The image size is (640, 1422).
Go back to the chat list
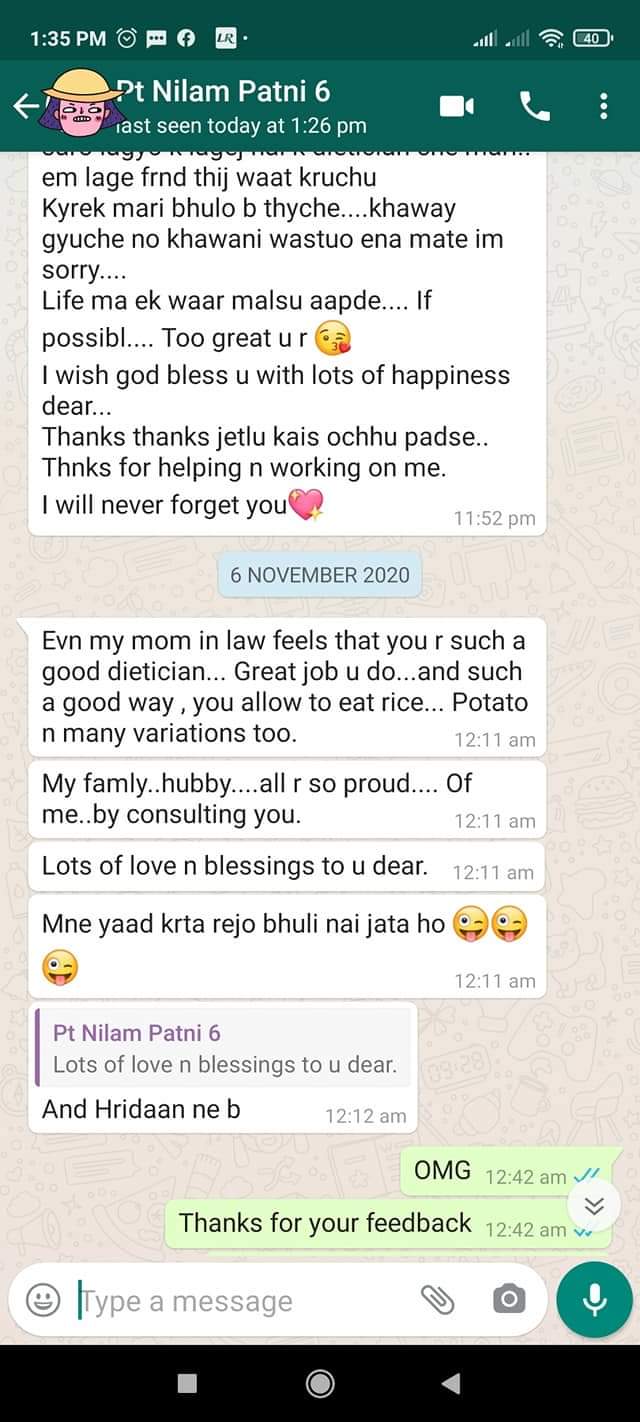tap(26, 107)
